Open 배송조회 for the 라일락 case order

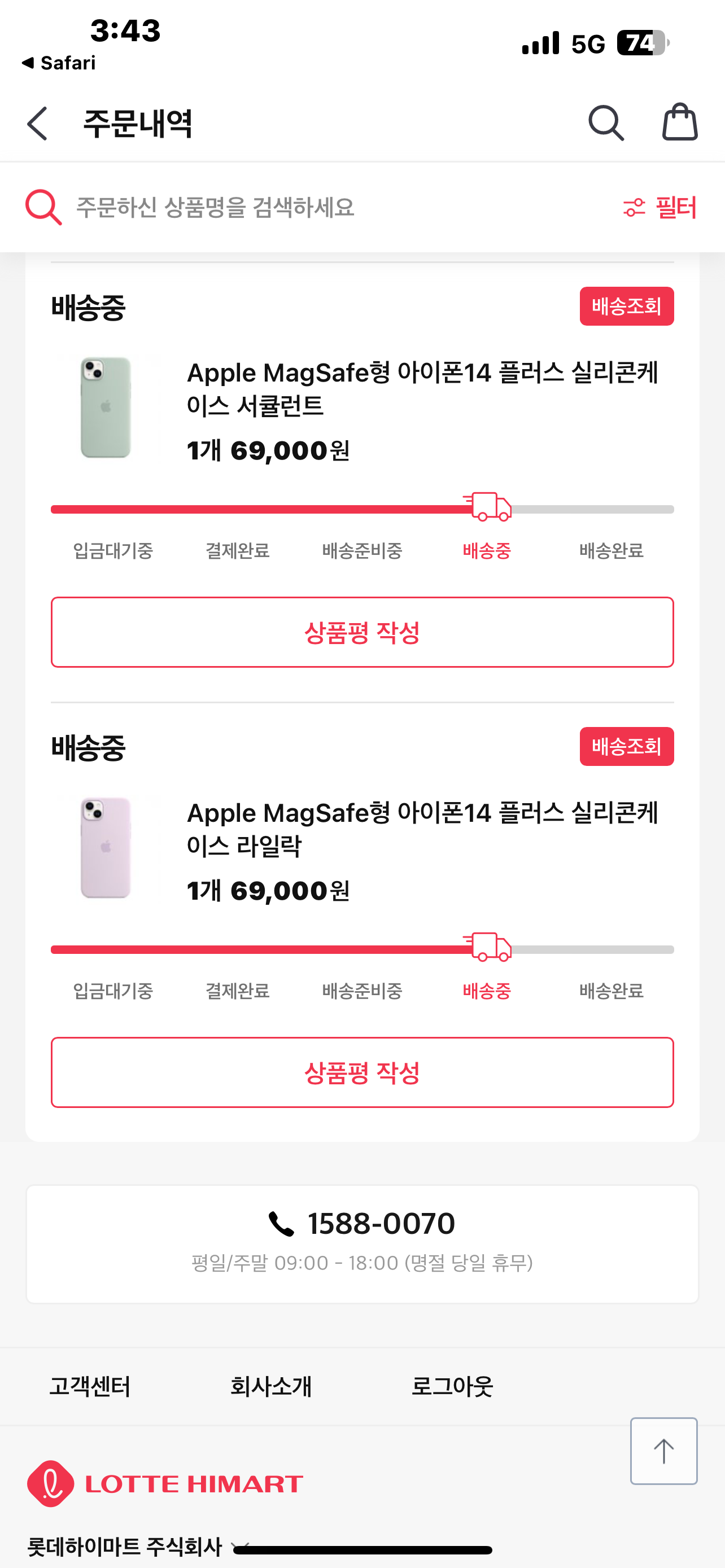(627, 747)
